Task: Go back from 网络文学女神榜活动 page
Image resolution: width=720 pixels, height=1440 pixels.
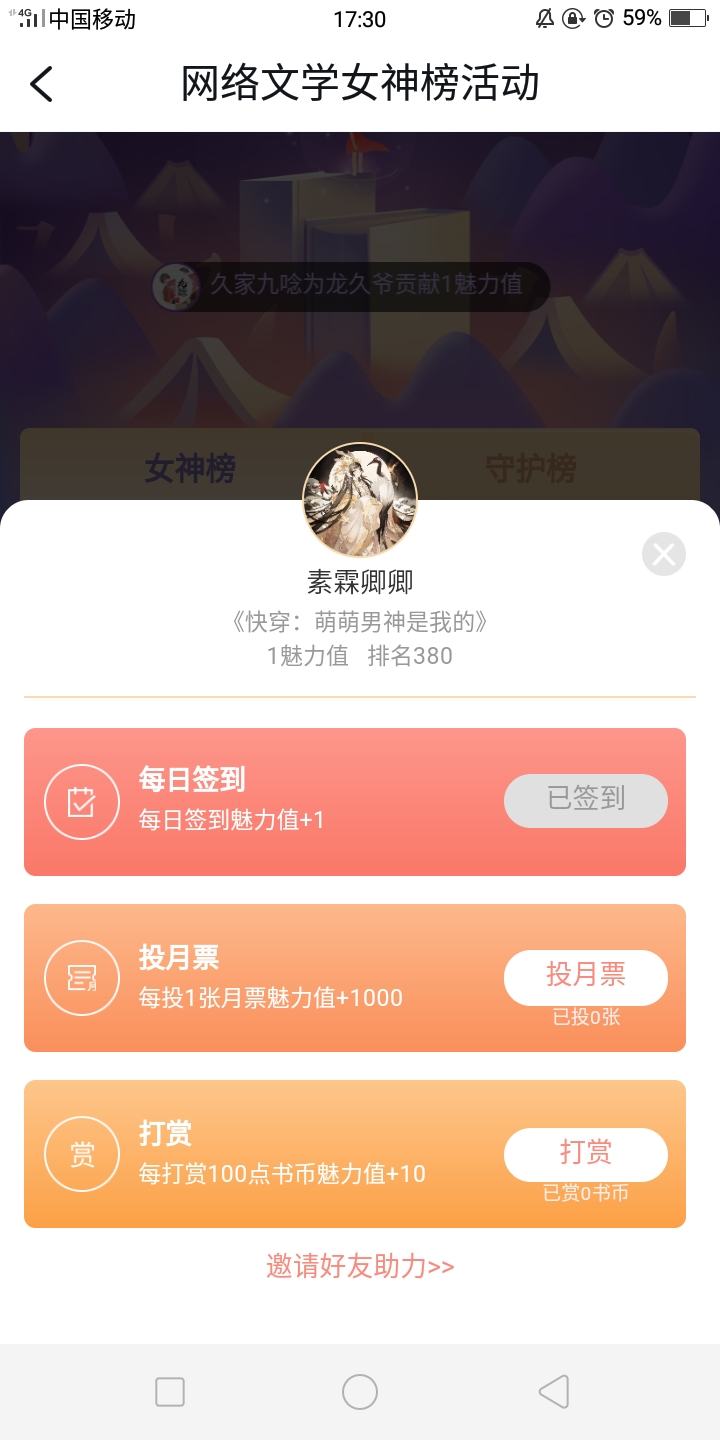Action: click(x=42, y=84)
